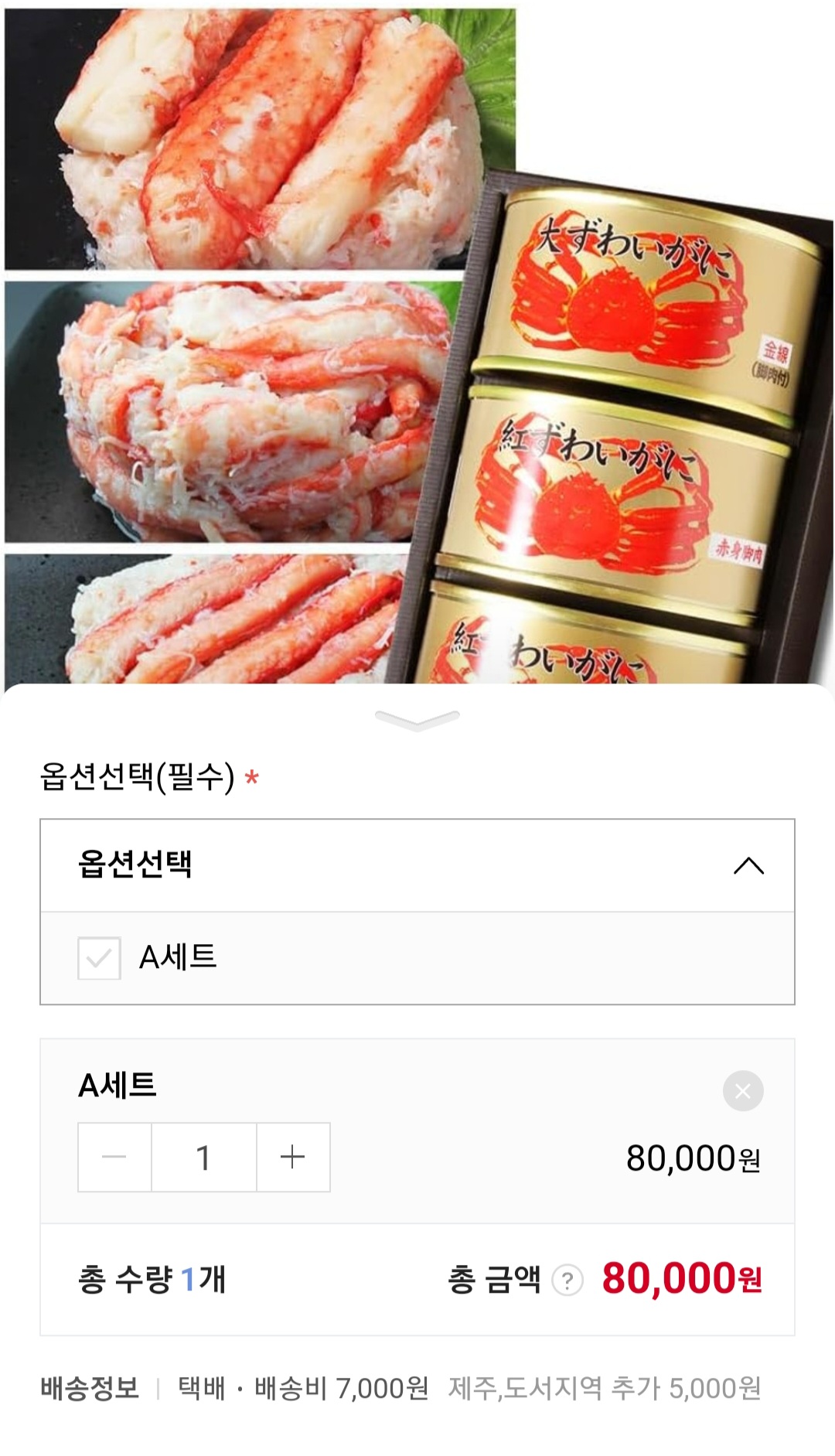Select the A세트 option checkbox
835x1456 pixels.
coord(99,958)
